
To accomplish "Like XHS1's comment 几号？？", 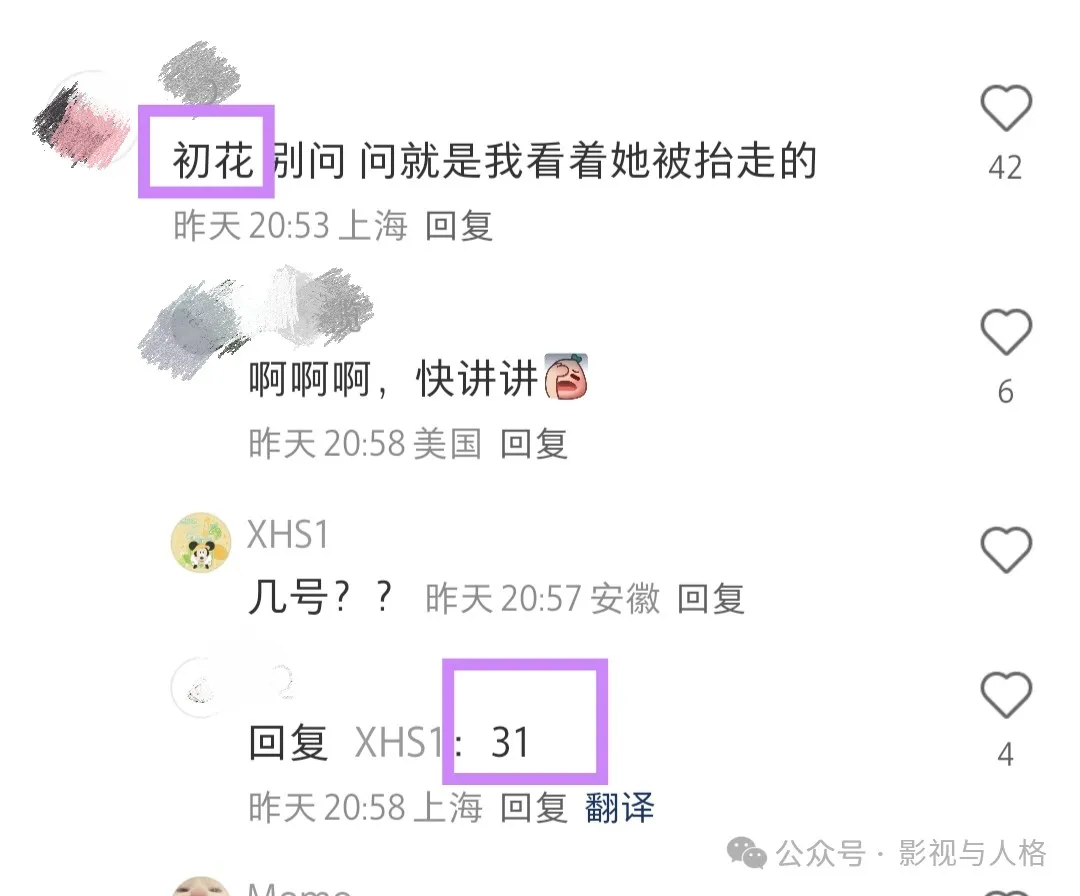I will [x=1005, y=549].
